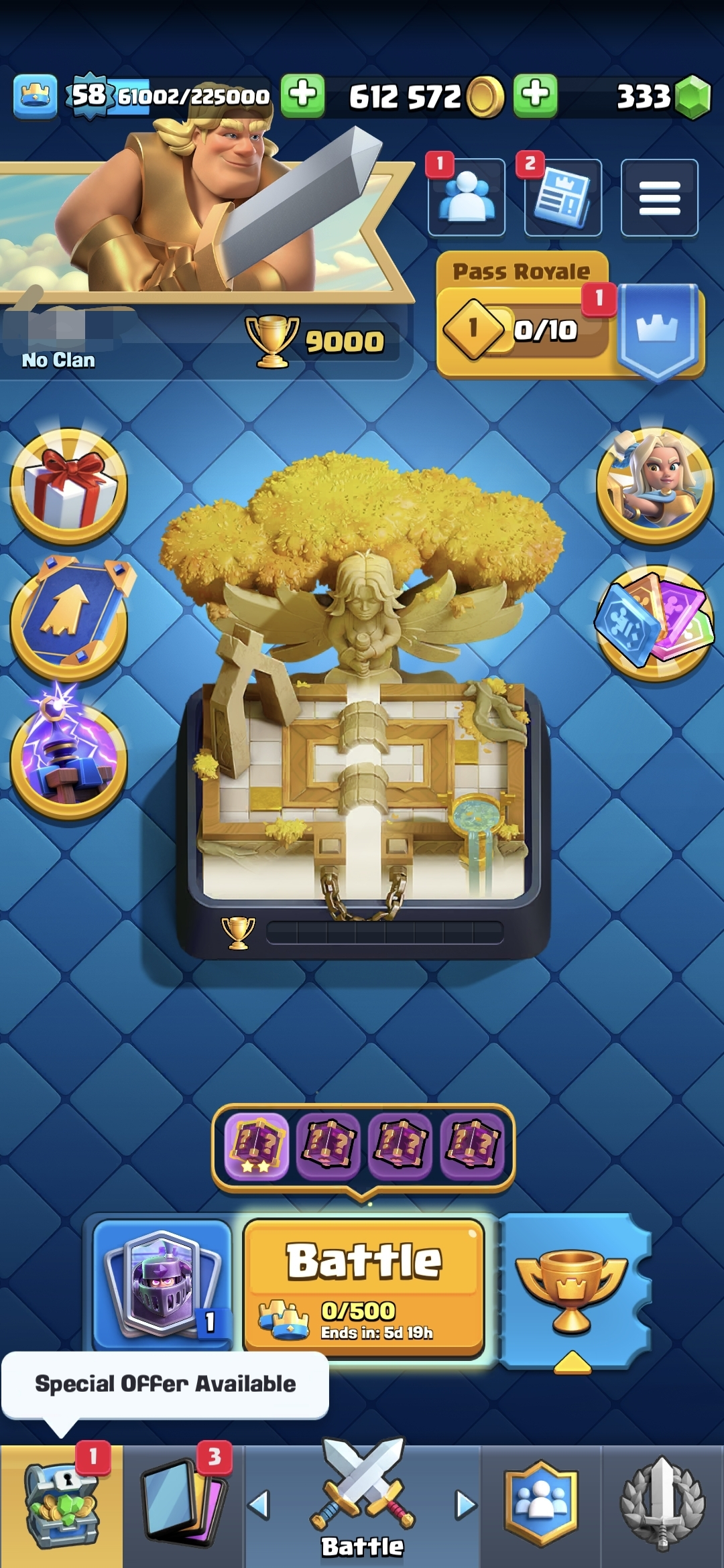Open the blonde character event icon
The width and height of the screenshot is (724, 1568).
pos(655,485)
